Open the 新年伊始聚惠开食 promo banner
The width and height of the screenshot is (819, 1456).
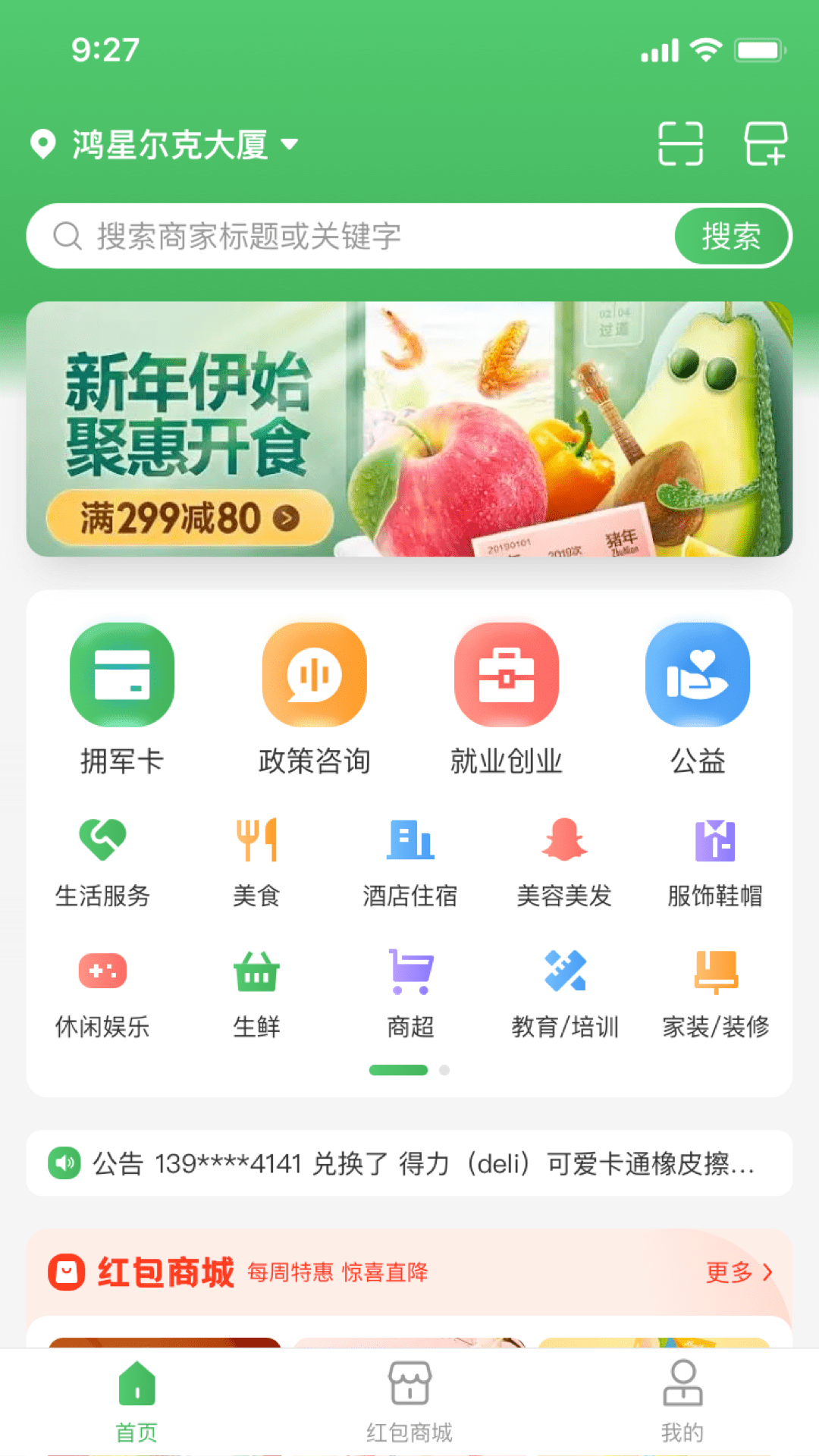409,429
